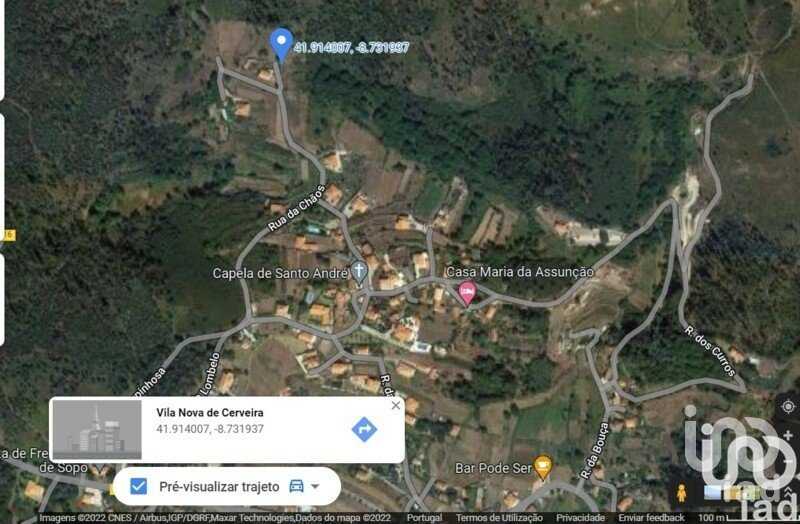Pick the Street View pegman
The height and width of the screenshot is (524, 800).
click(x=683, y=492)
